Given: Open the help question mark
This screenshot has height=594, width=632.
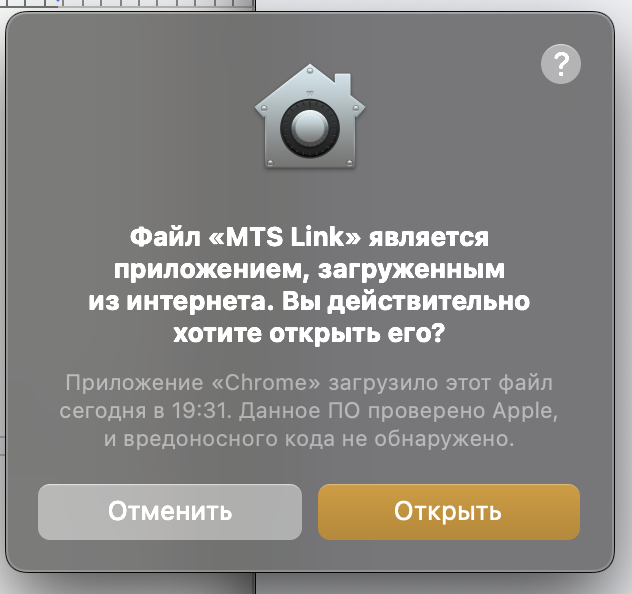Looking at the screenshot, I should [x=561, y=64].
